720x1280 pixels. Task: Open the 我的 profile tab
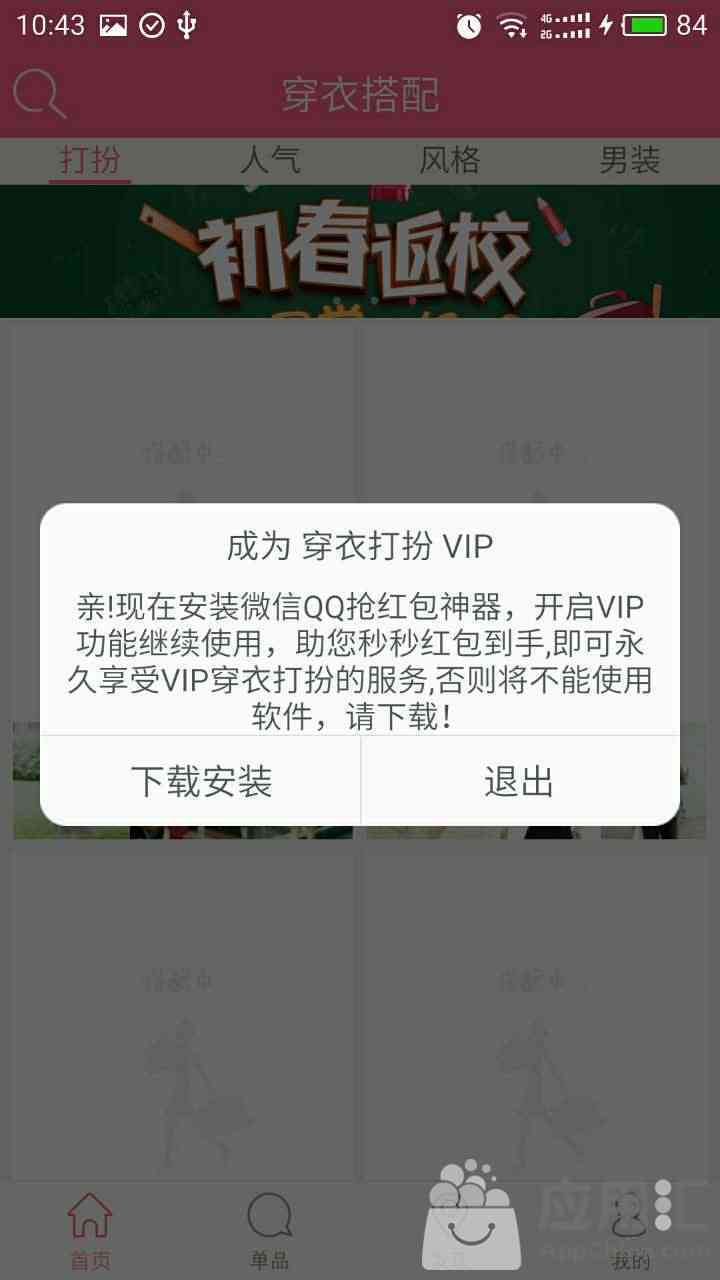(630, 1232)
